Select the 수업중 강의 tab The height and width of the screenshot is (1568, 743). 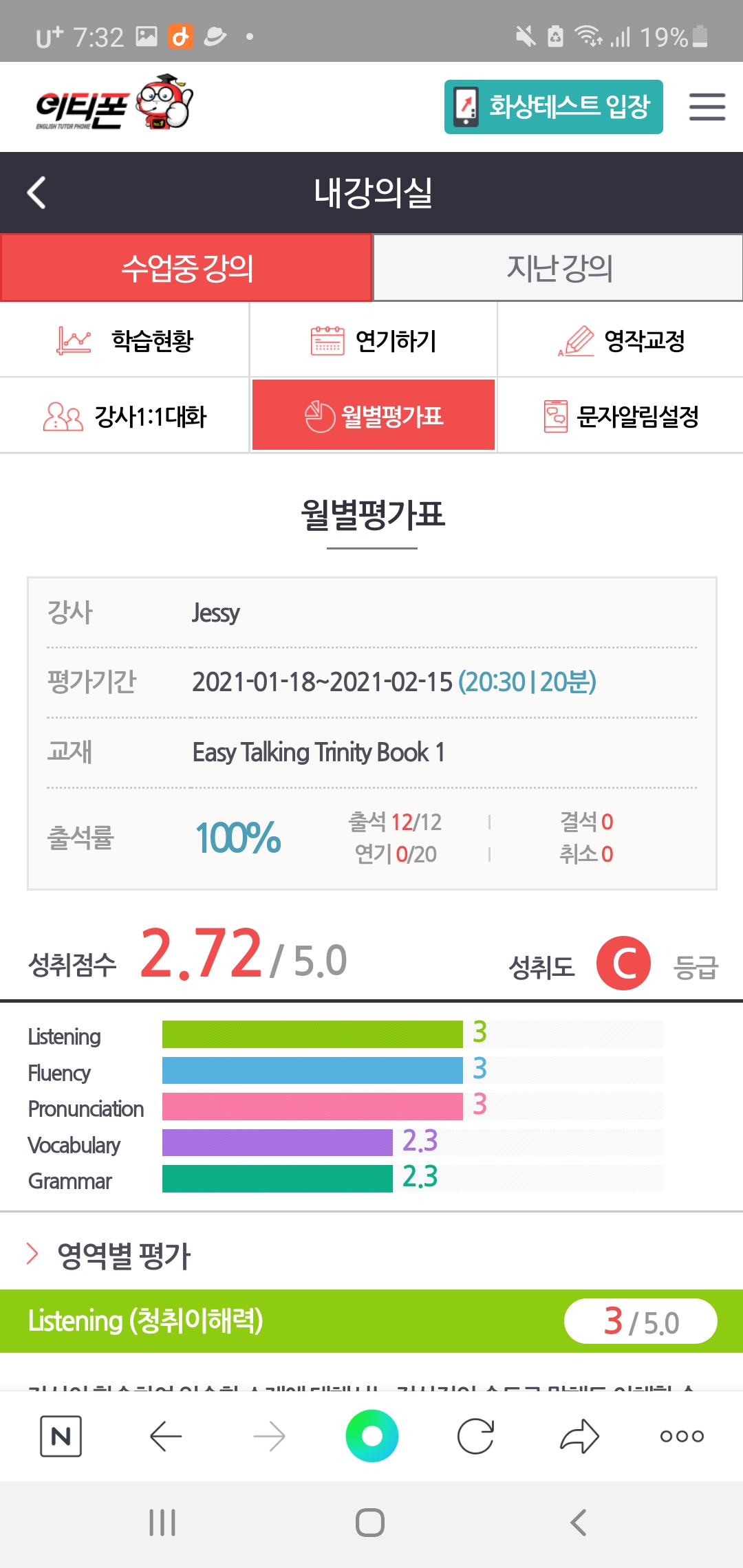click(186, 268)
